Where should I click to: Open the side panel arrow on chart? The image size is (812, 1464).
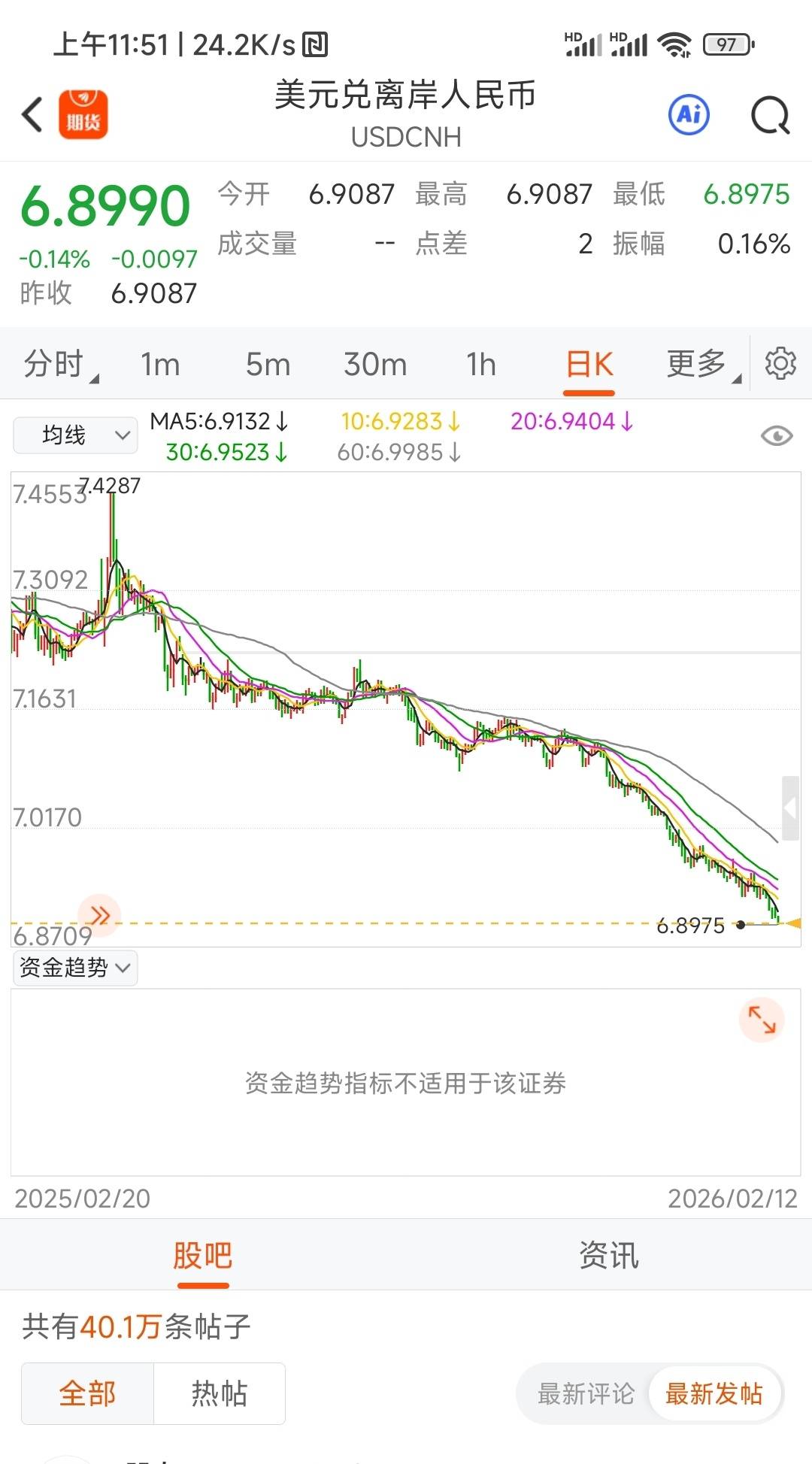pyautogui.click(x=790, y=808)
